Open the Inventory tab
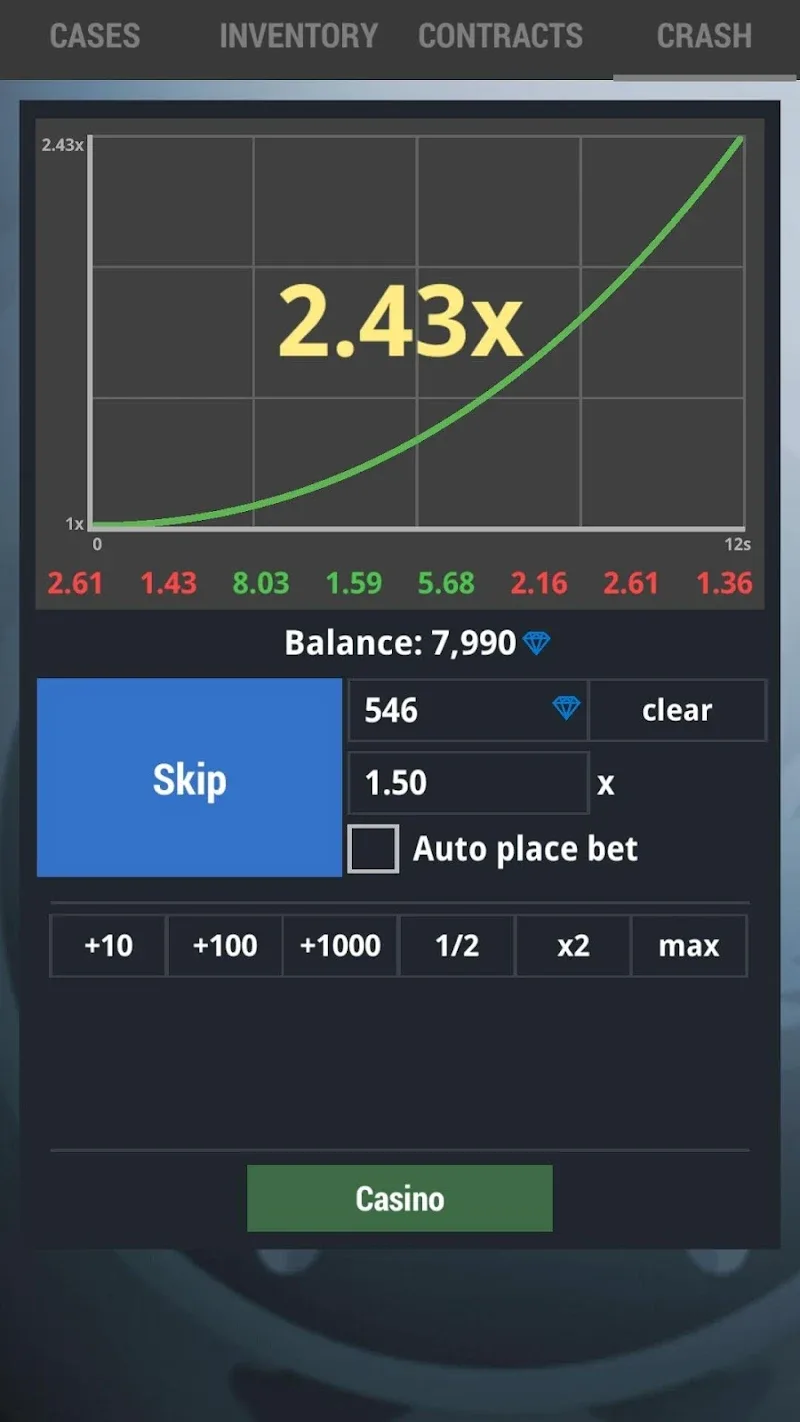 tap(298, 37)
